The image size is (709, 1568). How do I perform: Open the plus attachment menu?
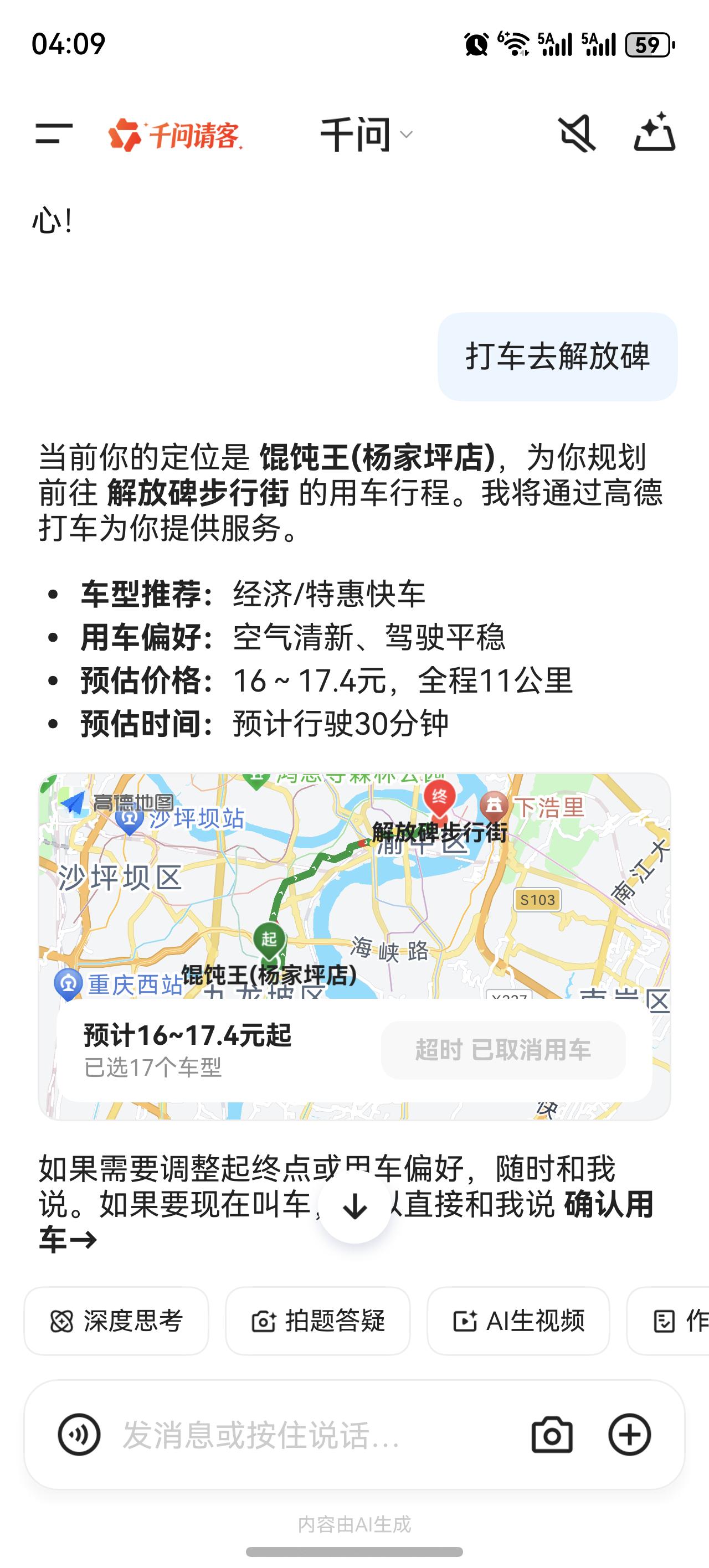click(x=630, y=1435)
